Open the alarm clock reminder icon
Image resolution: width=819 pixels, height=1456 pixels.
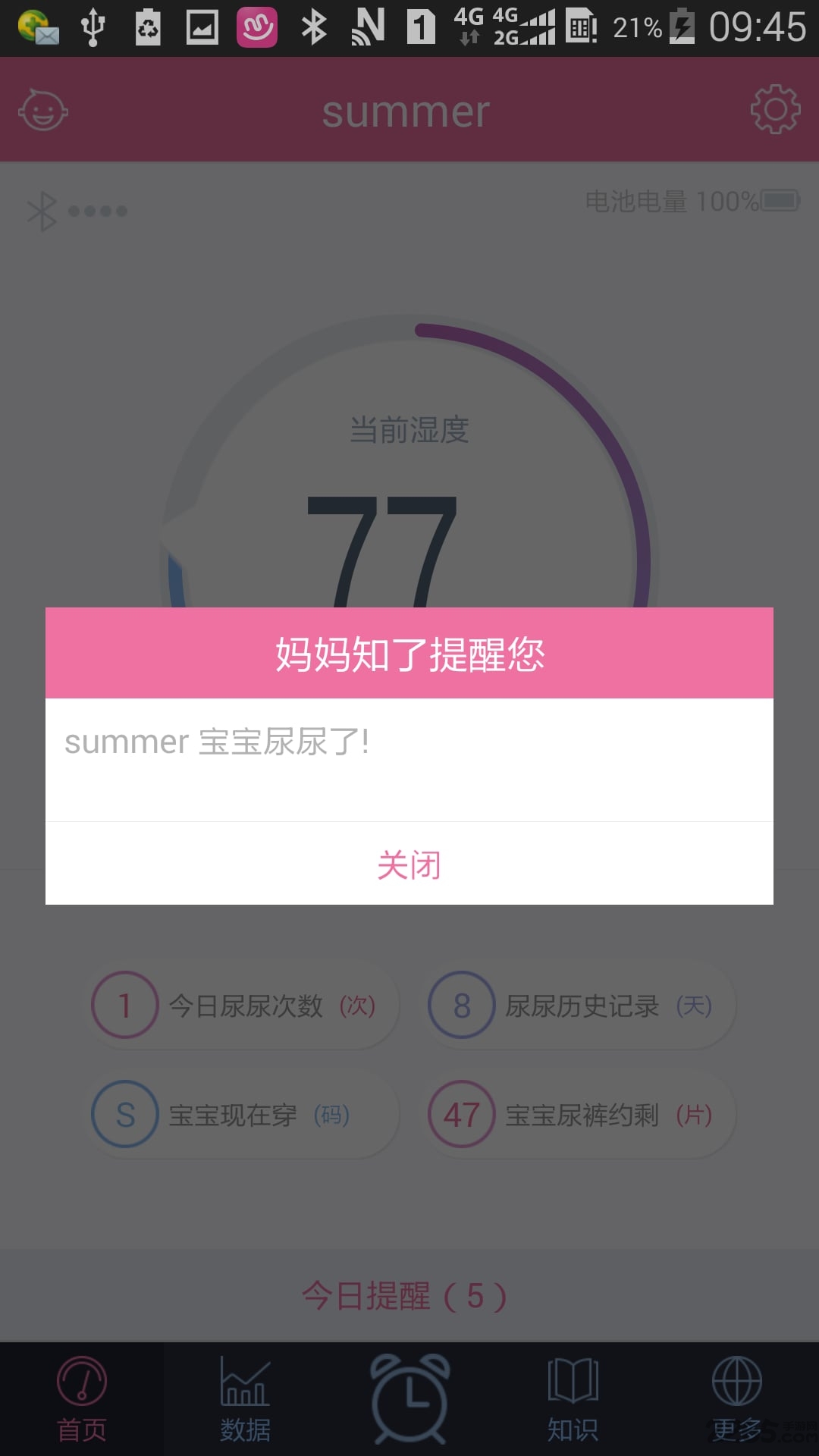[x=409, y=1395]
